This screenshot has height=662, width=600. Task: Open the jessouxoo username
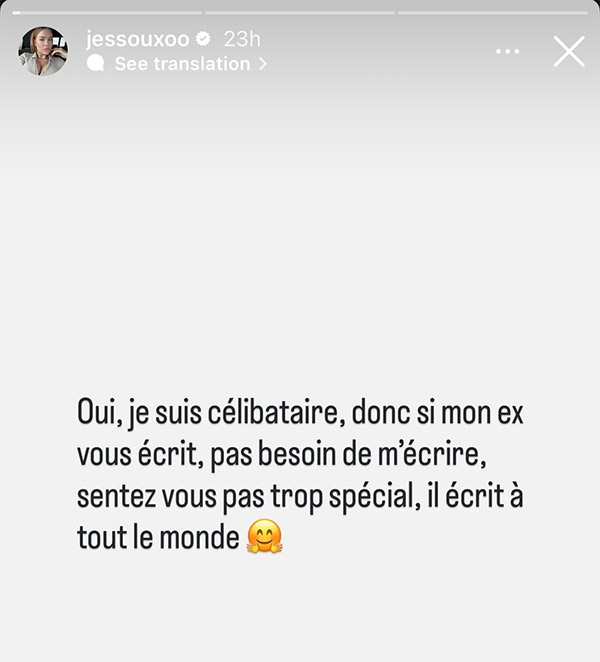(x=138, y=39)
